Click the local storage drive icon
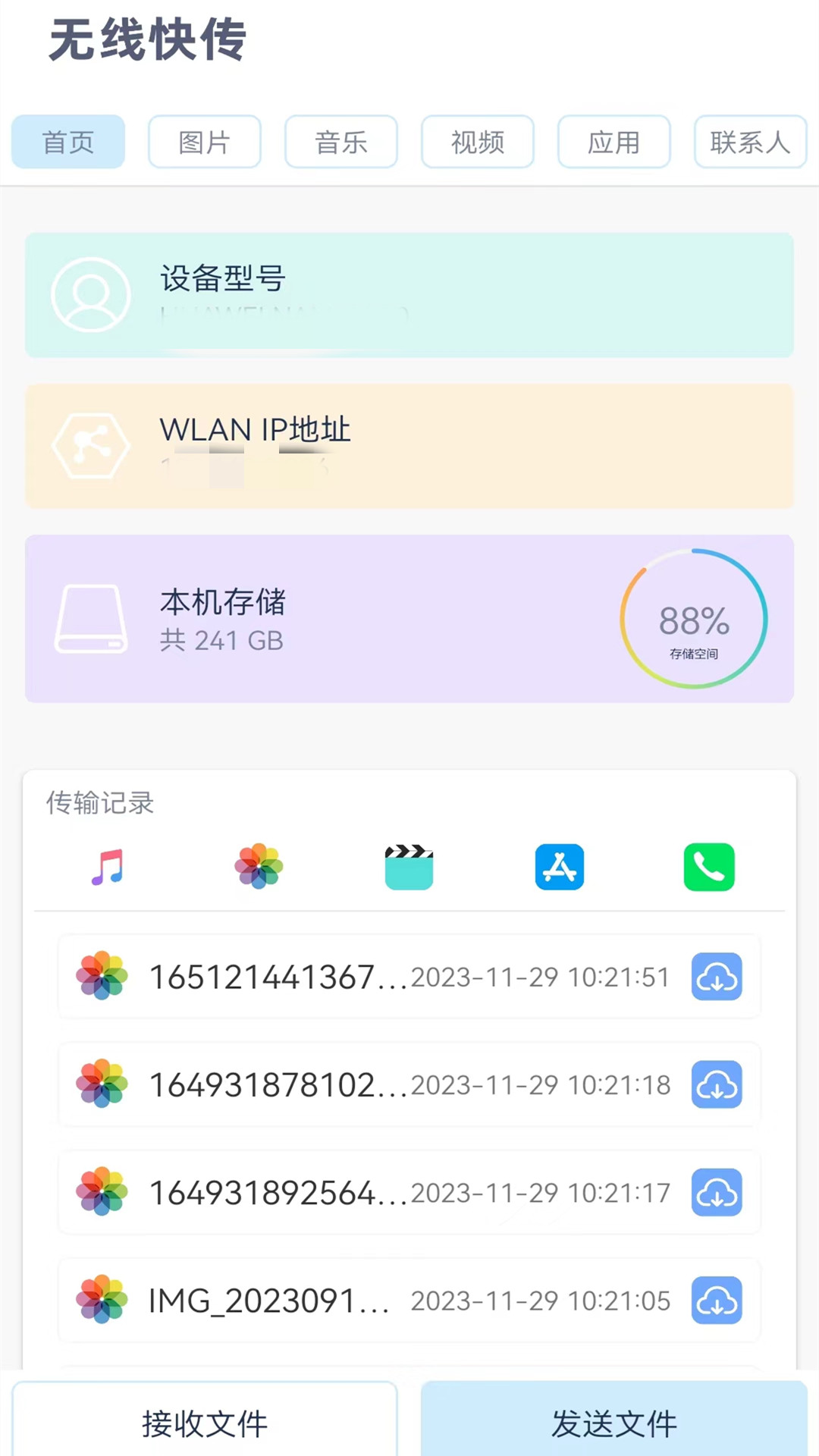Image resolution: width=819 pixels, height=1456 pixels. tap(91, 618)
